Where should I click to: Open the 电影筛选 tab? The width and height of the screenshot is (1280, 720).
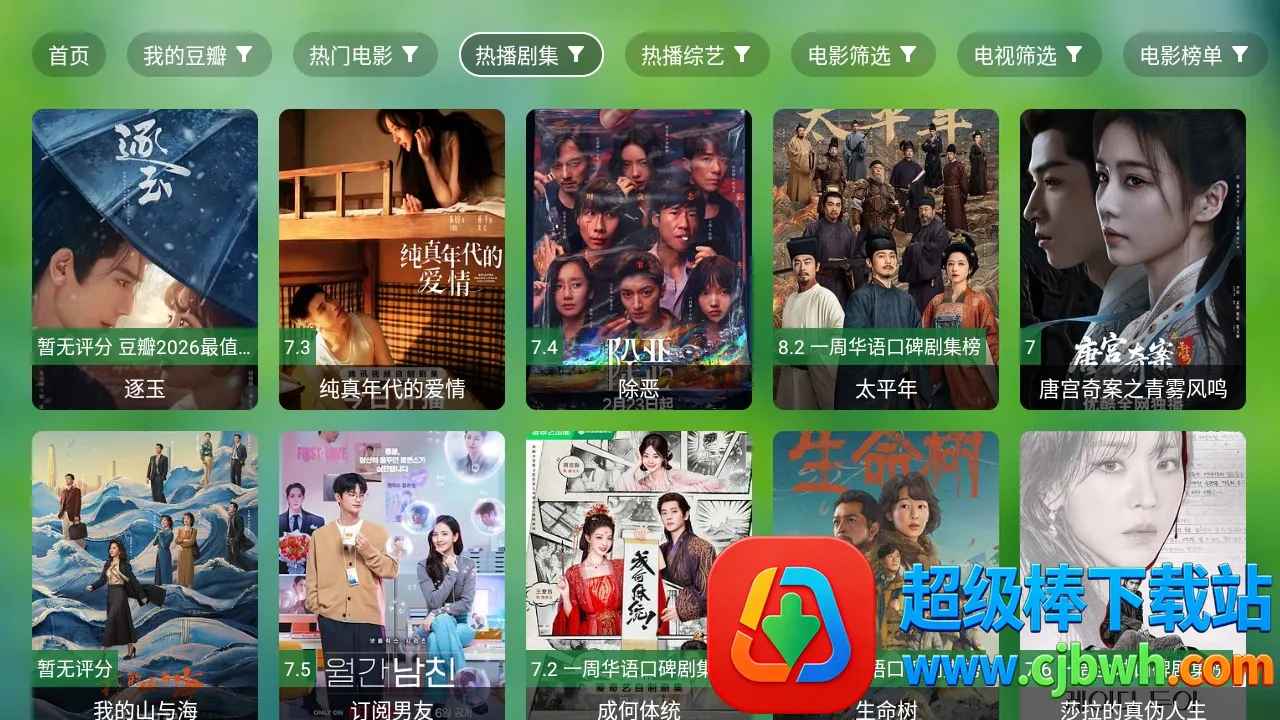862,55
